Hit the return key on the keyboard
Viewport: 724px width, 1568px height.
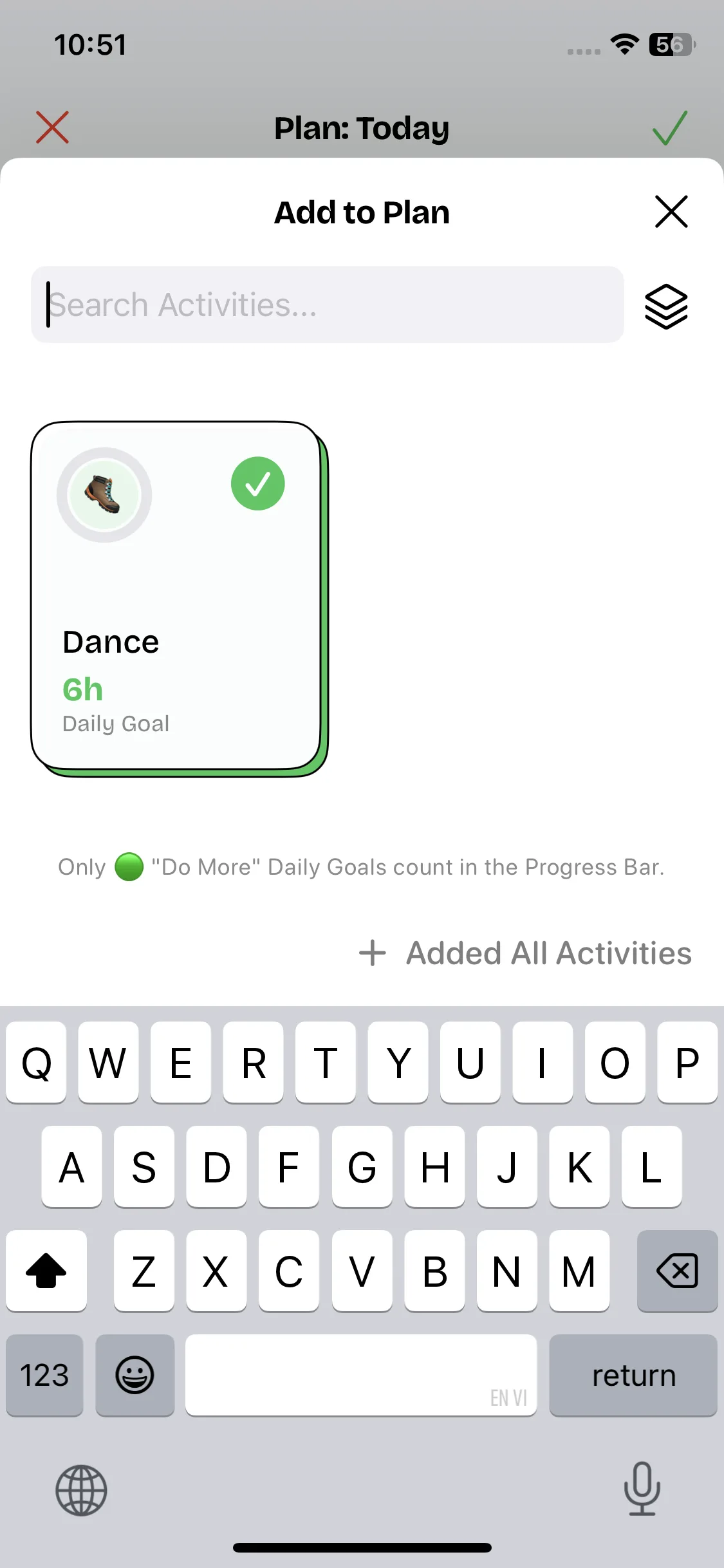[x=633, y=1375]
